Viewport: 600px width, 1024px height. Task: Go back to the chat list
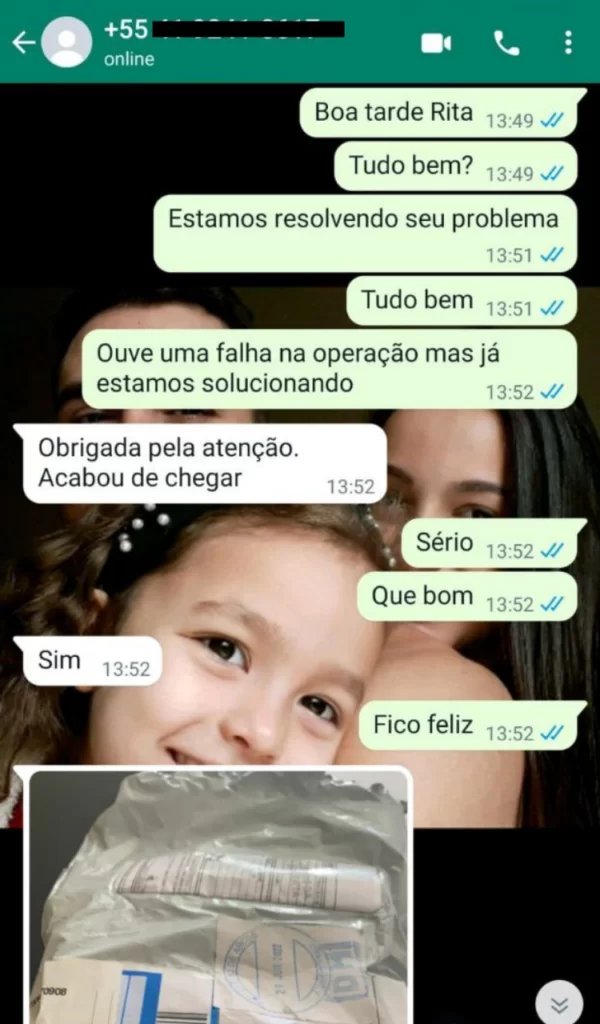coord(23,42)
